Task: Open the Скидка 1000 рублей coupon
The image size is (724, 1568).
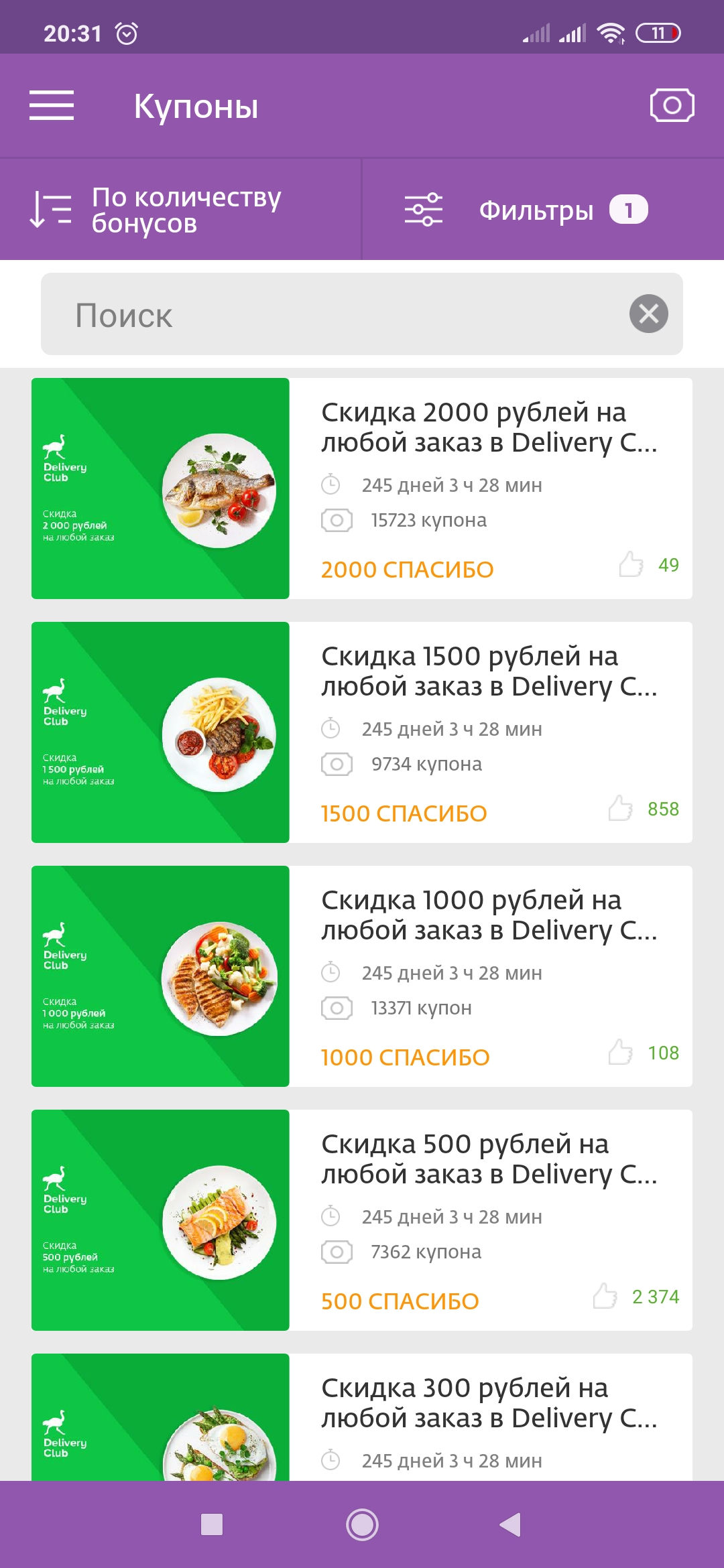Action: click(x=362, y=976)
